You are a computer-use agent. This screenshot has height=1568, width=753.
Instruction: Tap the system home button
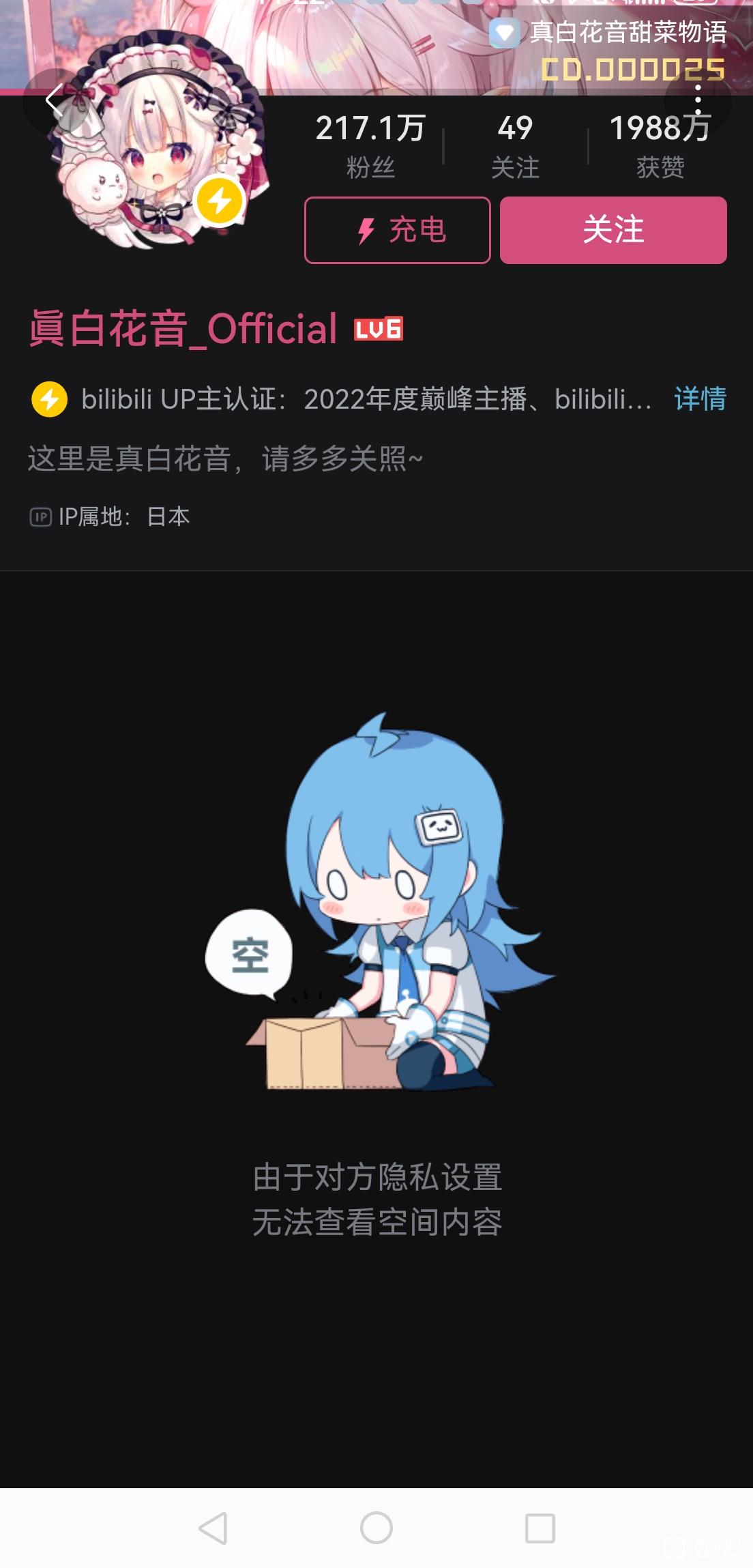click(x=376, y=1528)
